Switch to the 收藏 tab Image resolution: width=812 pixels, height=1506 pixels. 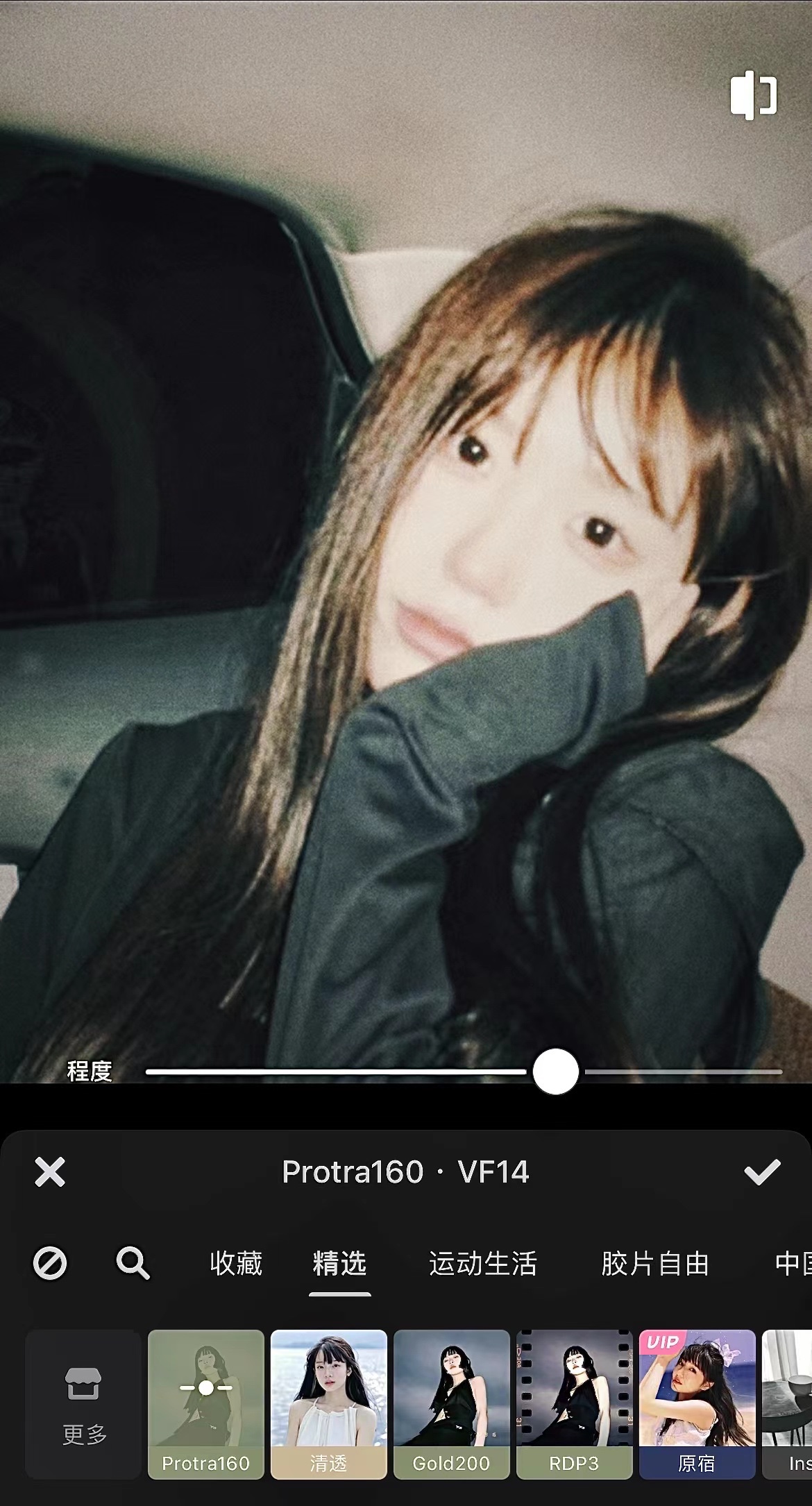point(236,1264)
